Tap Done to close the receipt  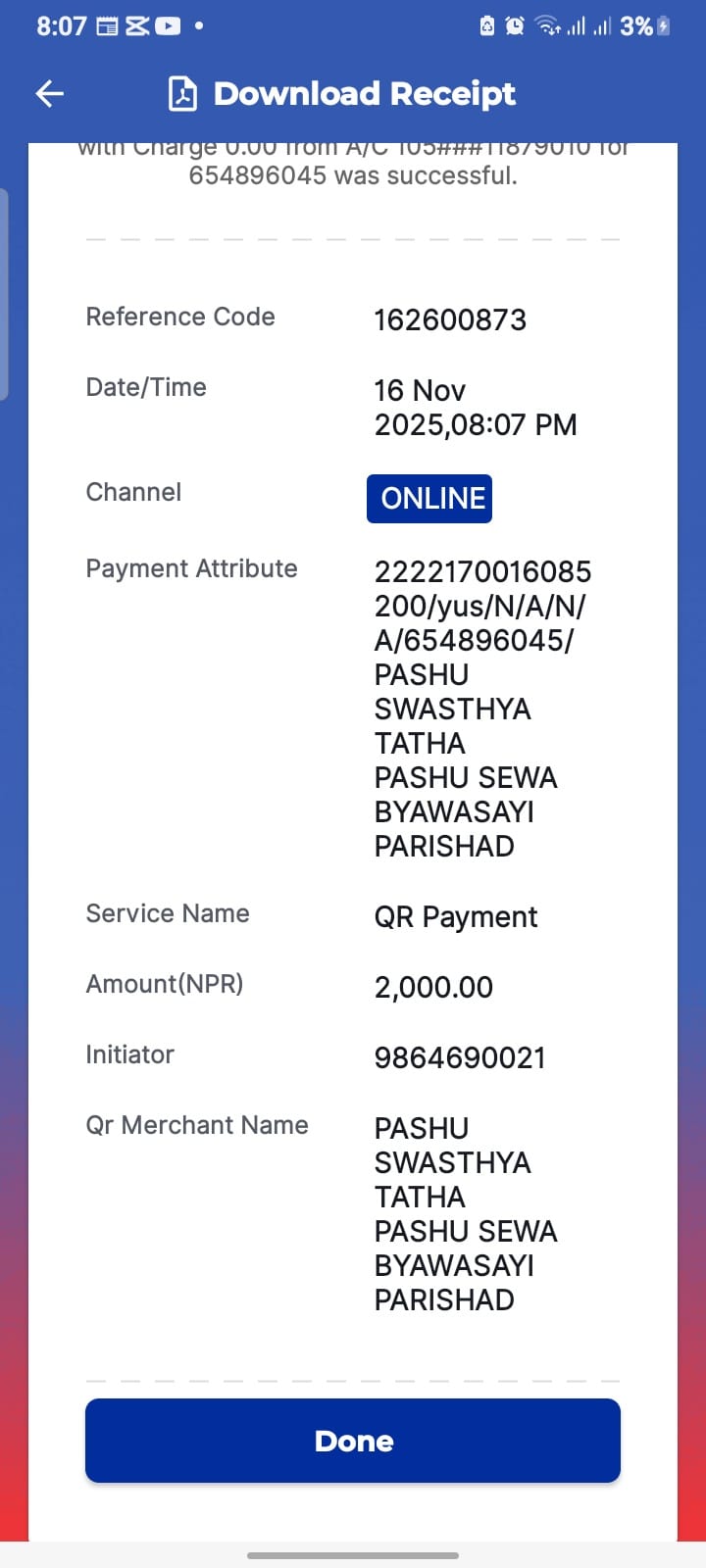tap(353, 1441)
